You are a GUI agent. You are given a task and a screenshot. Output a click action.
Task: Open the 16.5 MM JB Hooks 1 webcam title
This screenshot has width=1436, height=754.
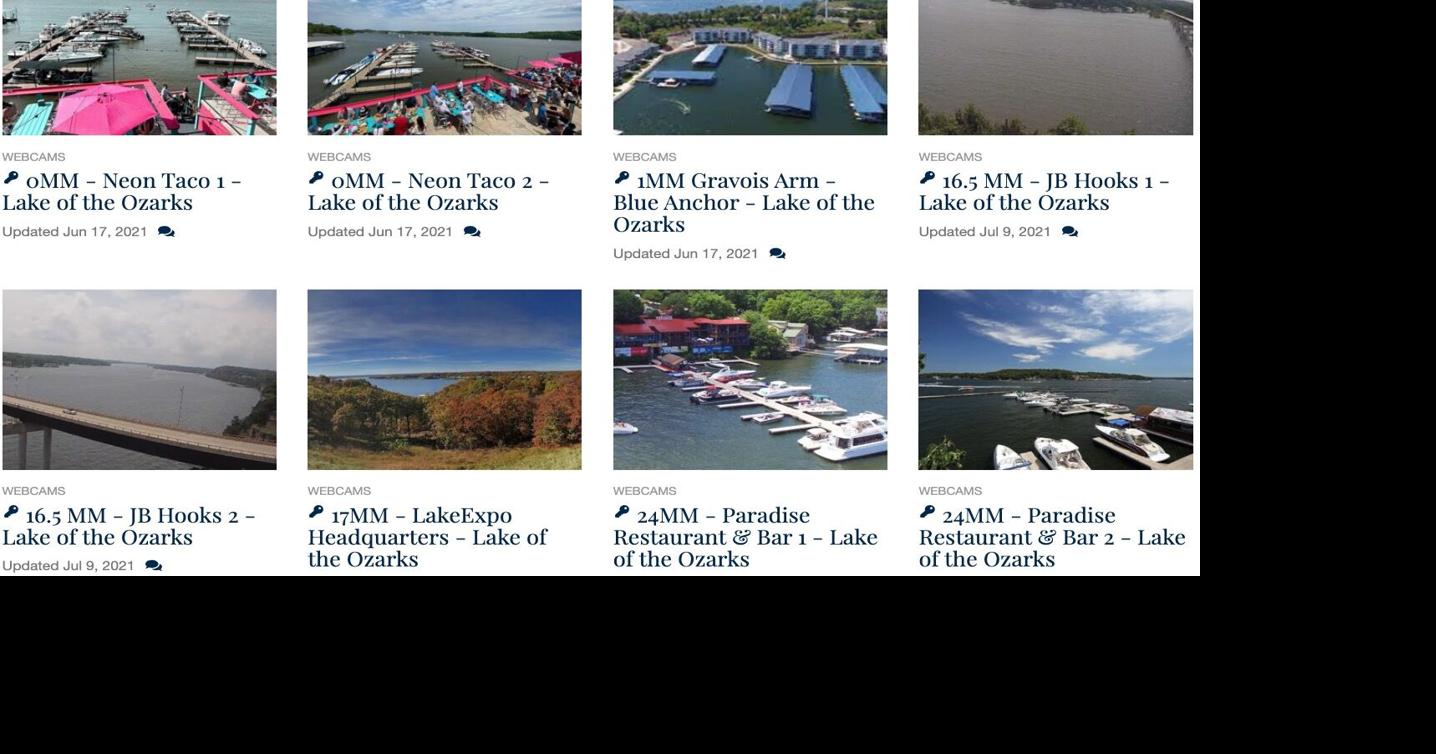[x=1043, y=191]
